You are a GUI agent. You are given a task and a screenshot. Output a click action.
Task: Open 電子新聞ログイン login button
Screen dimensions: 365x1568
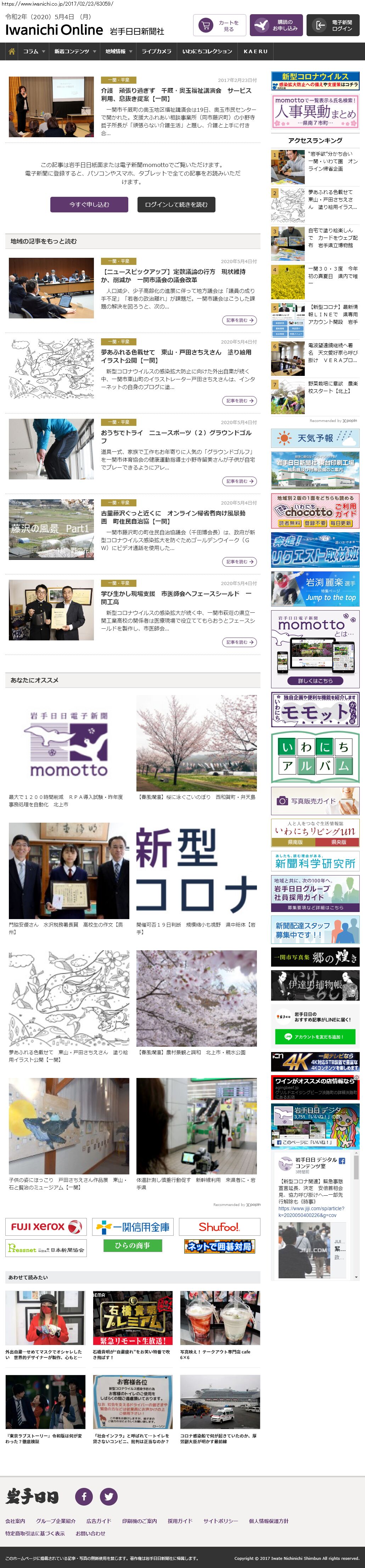click(x=333, y=26)
